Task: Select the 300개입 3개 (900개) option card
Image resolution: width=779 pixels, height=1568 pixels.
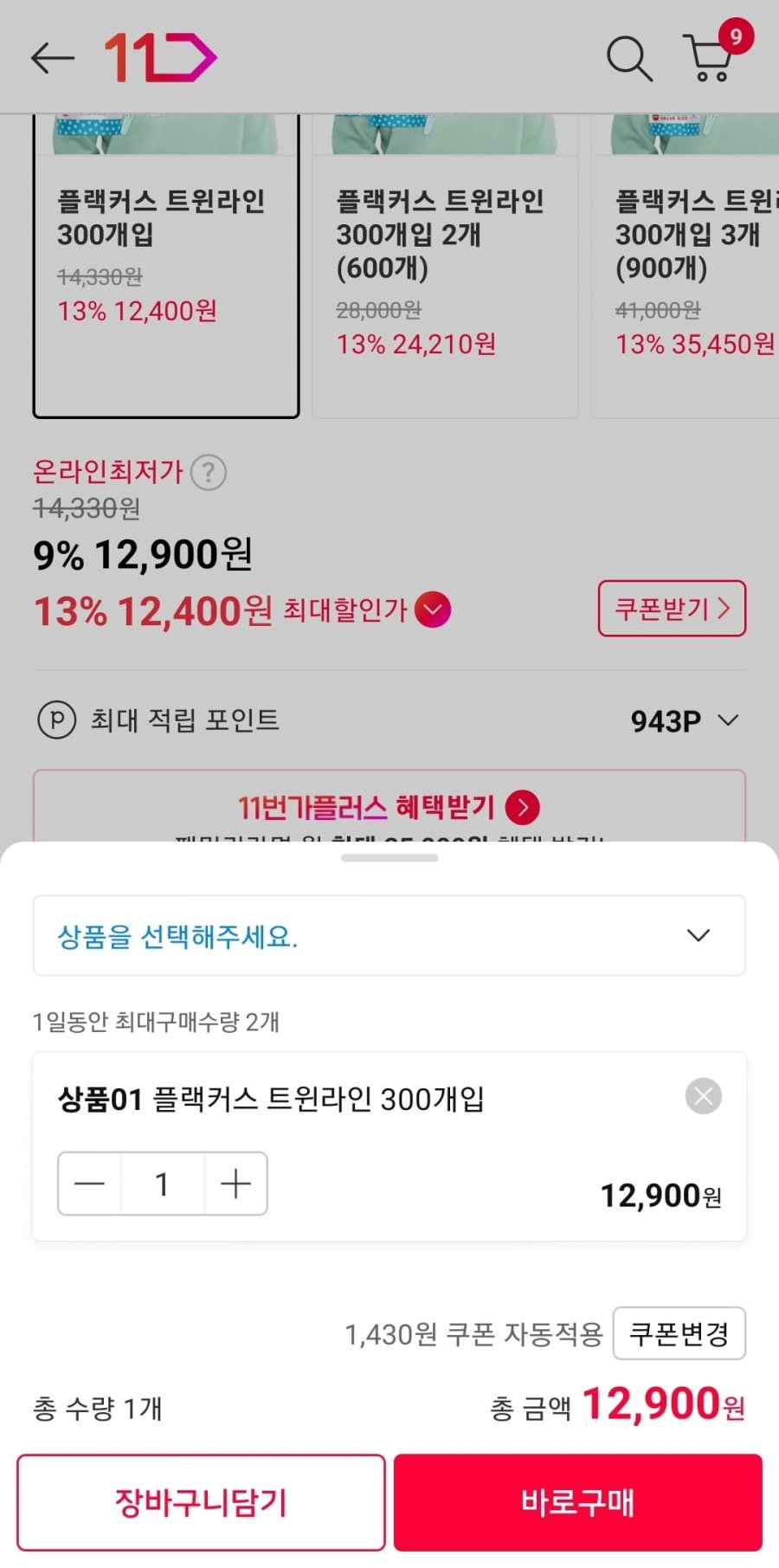Action: pyautogui.click(x=686, y=266)
